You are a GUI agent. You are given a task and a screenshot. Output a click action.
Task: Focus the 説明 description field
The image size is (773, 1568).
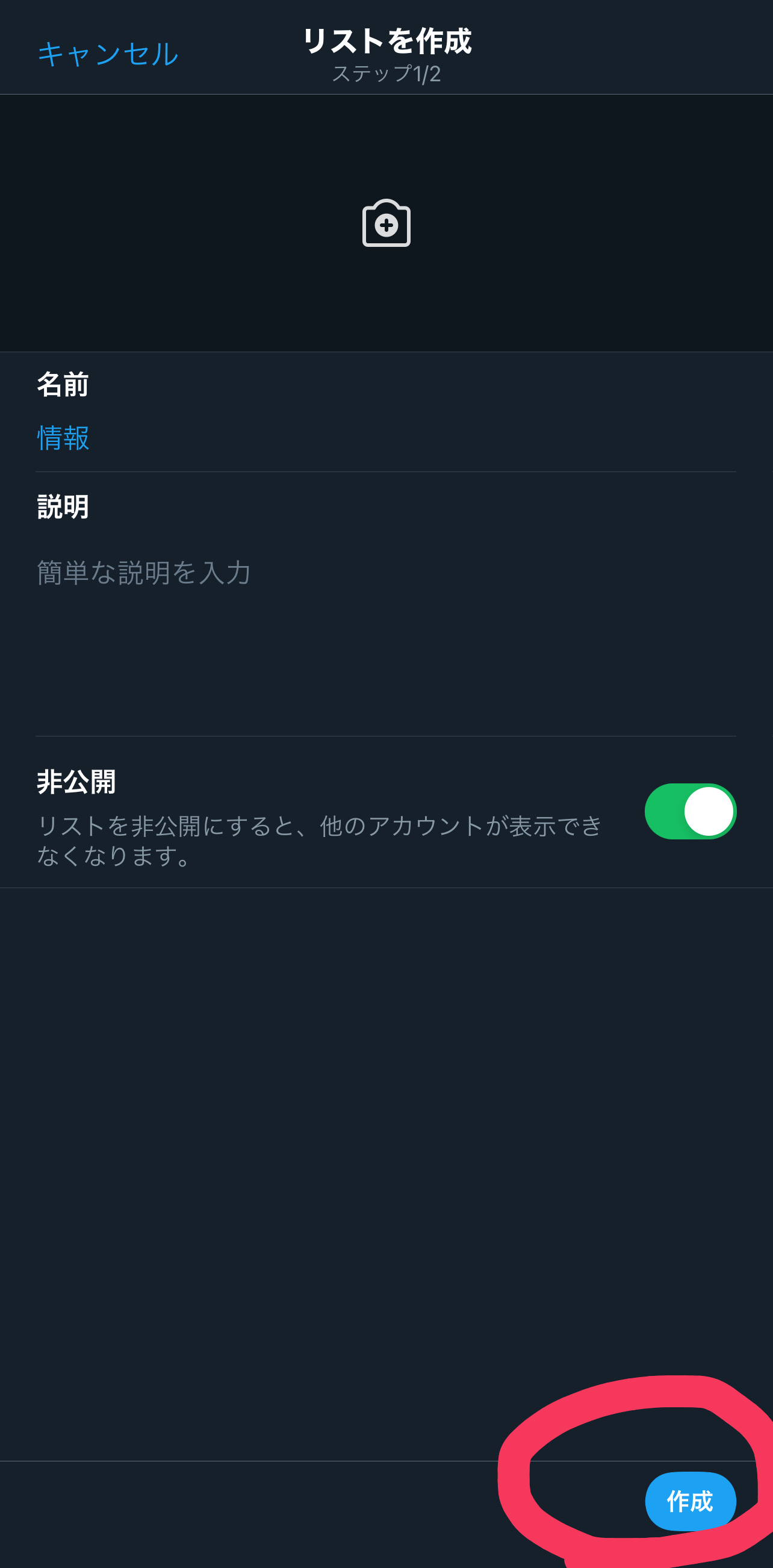point(386,633)
